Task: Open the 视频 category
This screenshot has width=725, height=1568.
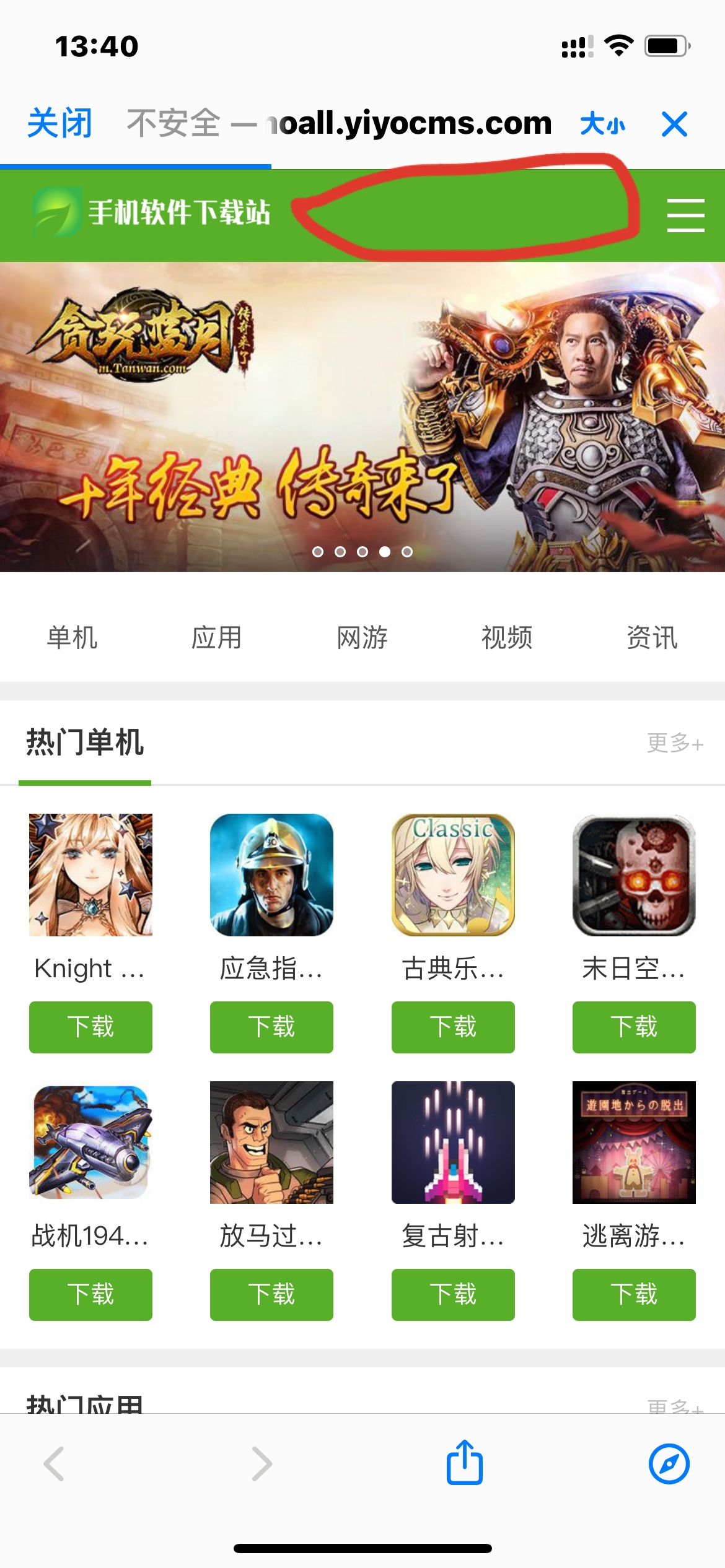Action: (x=507, y=637)
